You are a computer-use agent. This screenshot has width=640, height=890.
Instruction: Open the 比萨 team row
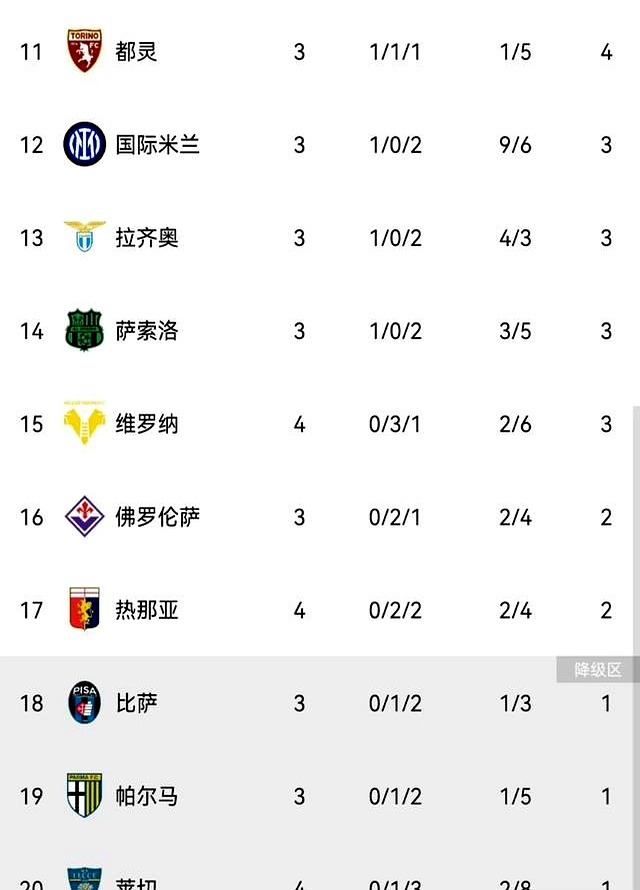[x=136, y=703]
